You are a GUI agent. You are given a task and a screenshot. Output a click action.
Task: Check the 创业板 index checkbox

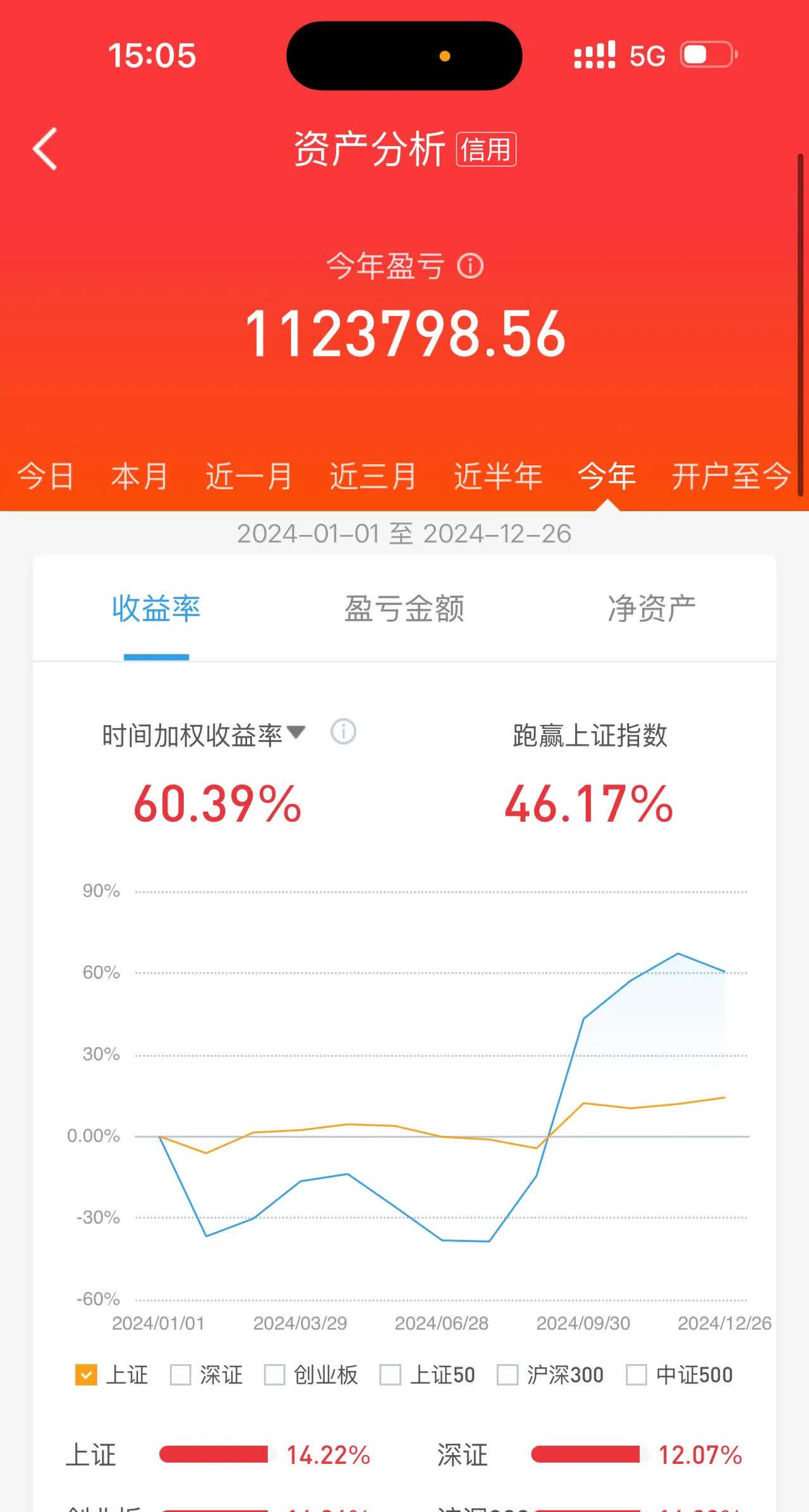(x=273, y=1375)
